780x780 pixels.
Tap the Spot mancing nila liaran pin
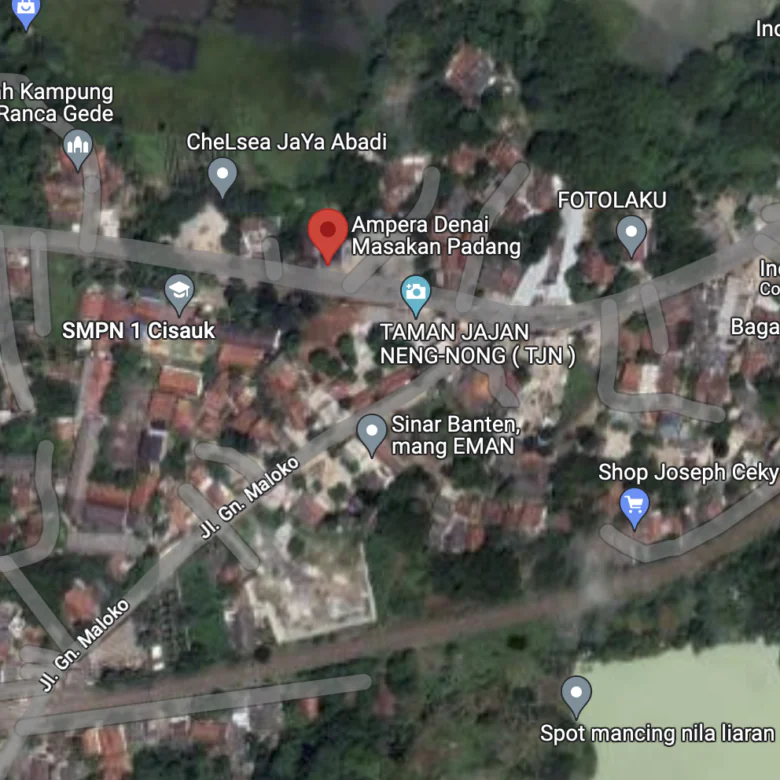[x=576, y=695]
